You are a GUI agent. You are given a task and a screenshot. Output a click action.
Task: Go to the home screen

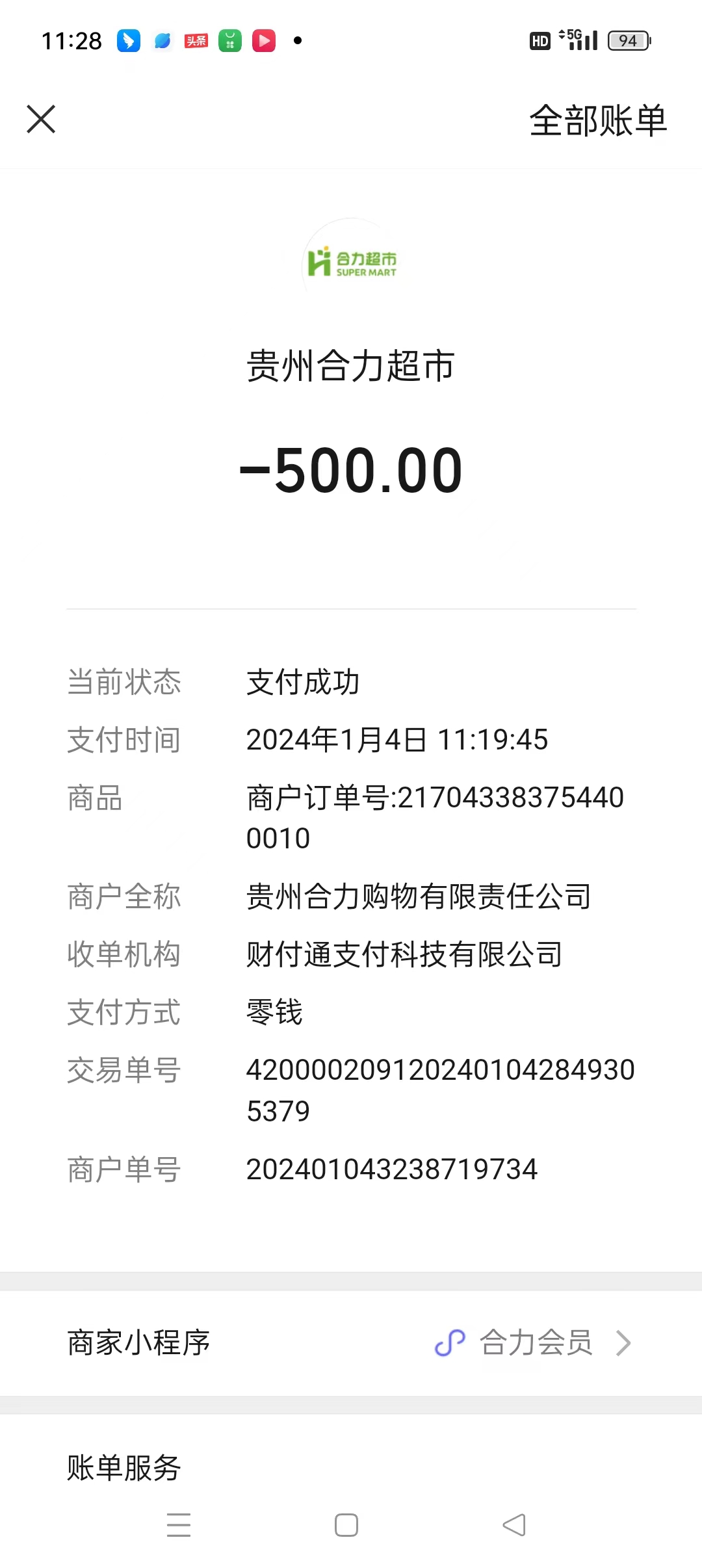pos(346,1524)
